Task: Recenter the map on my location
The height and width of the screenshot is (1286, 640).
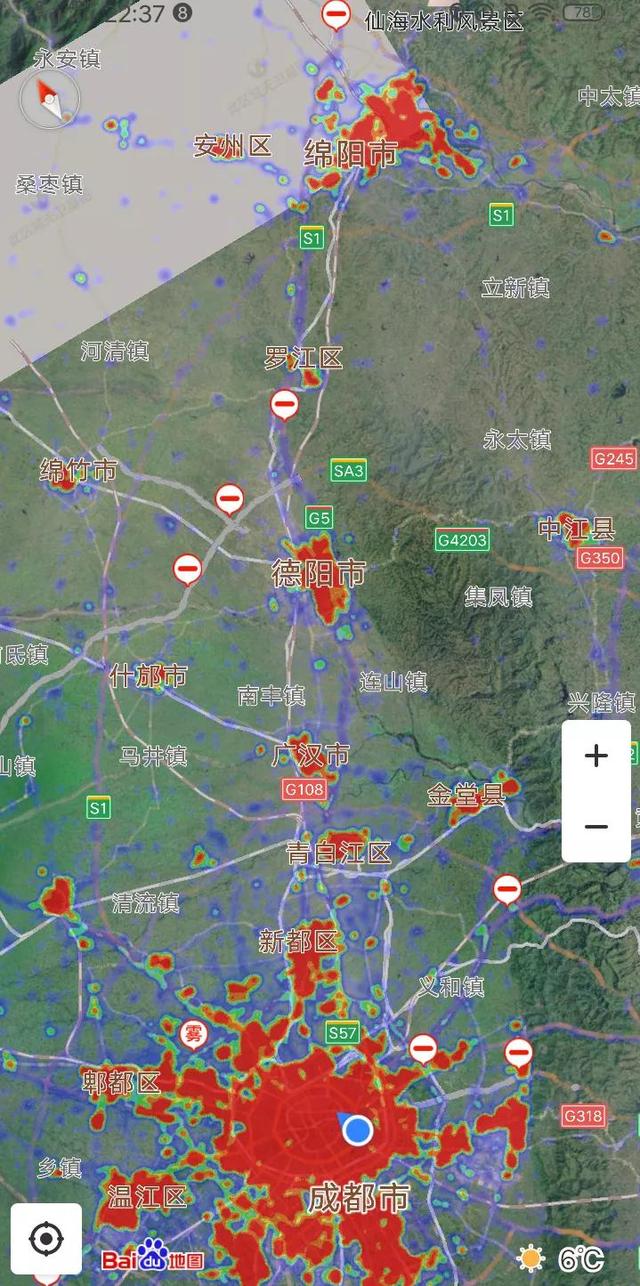Action: [46, 1240]
